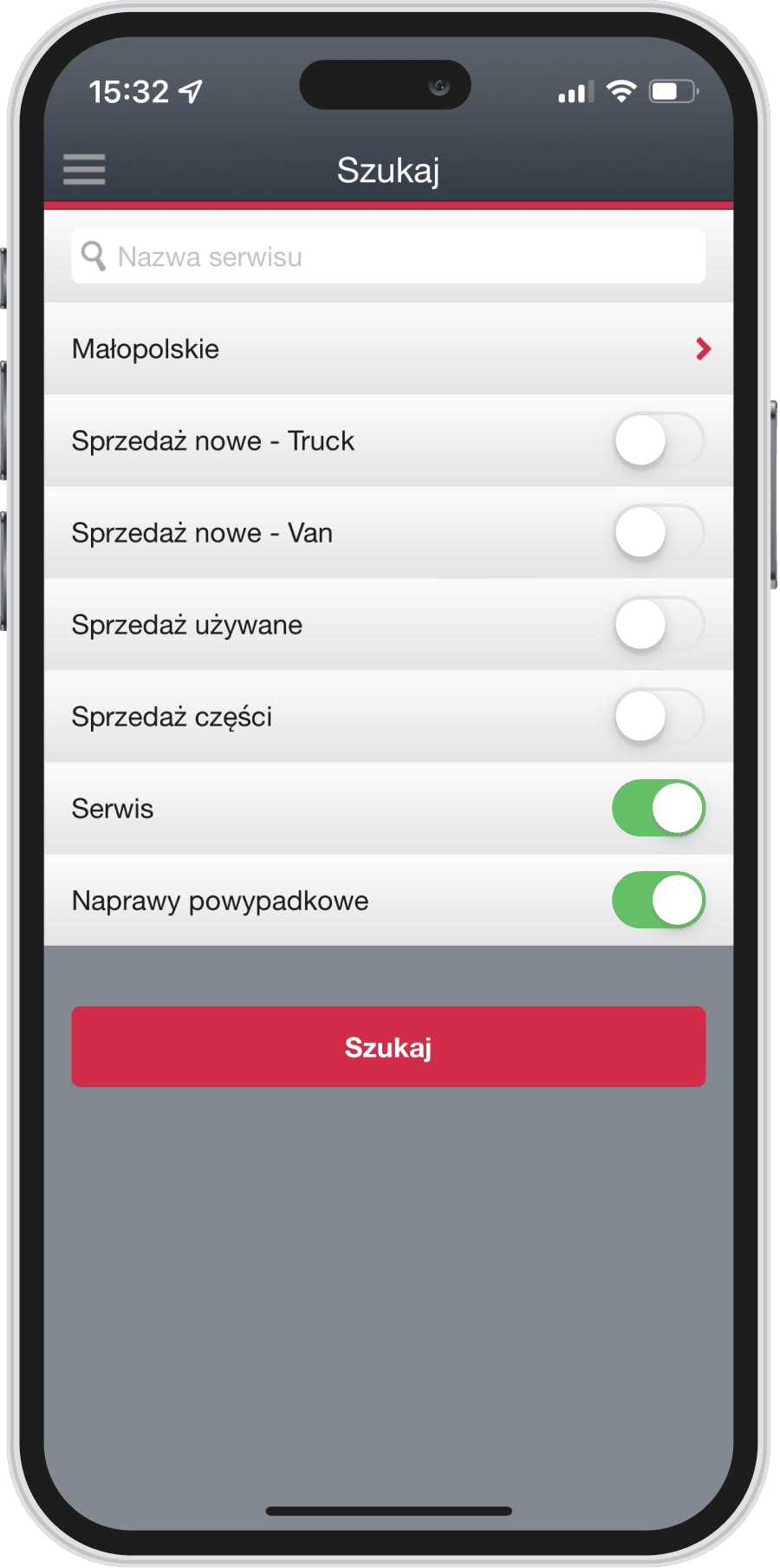Image resolution: width=780 pixels, height=1568 pixels.
Task: Toggle Sprzedaż używane on
Action: coord(659,624)
